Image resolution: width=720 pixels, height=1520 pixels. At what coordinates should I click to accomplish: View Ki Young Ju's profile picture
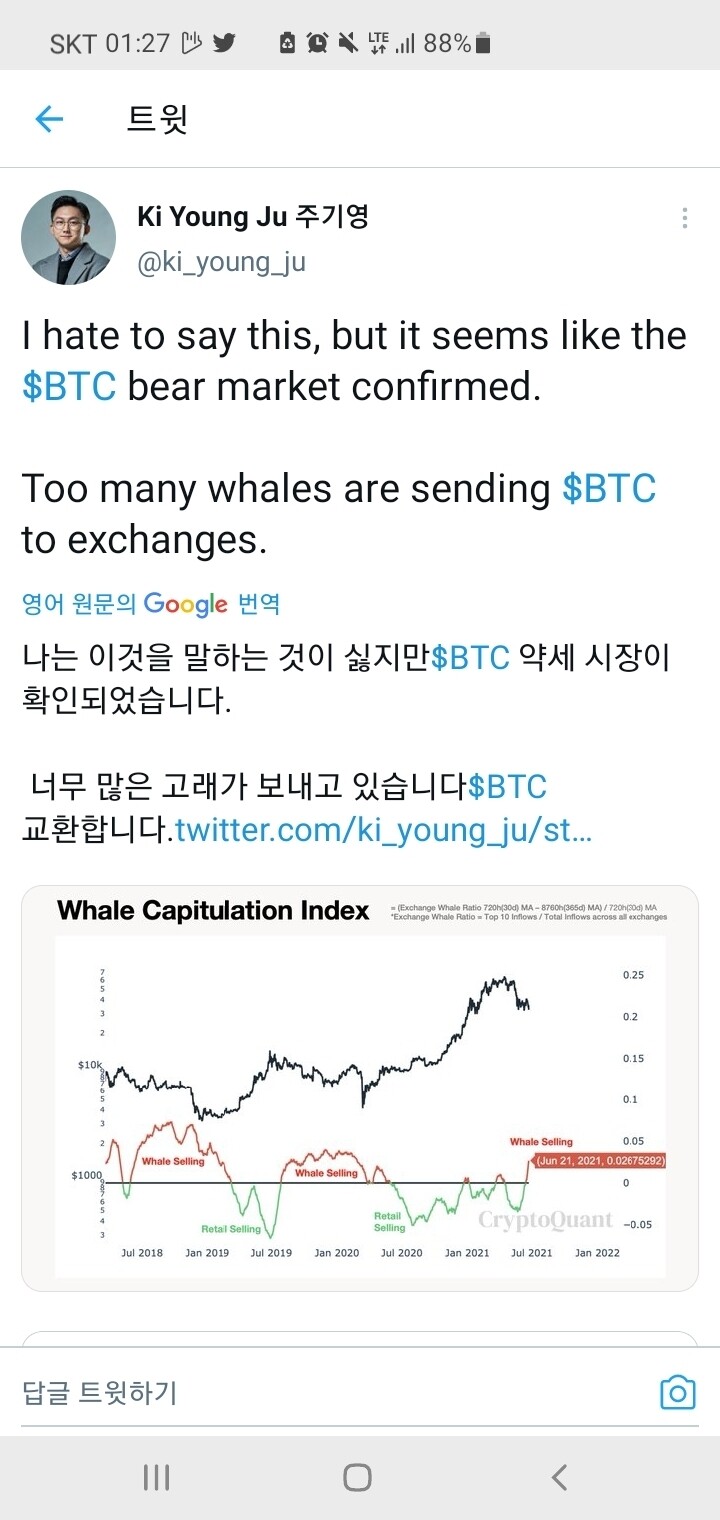pos(68,237)
